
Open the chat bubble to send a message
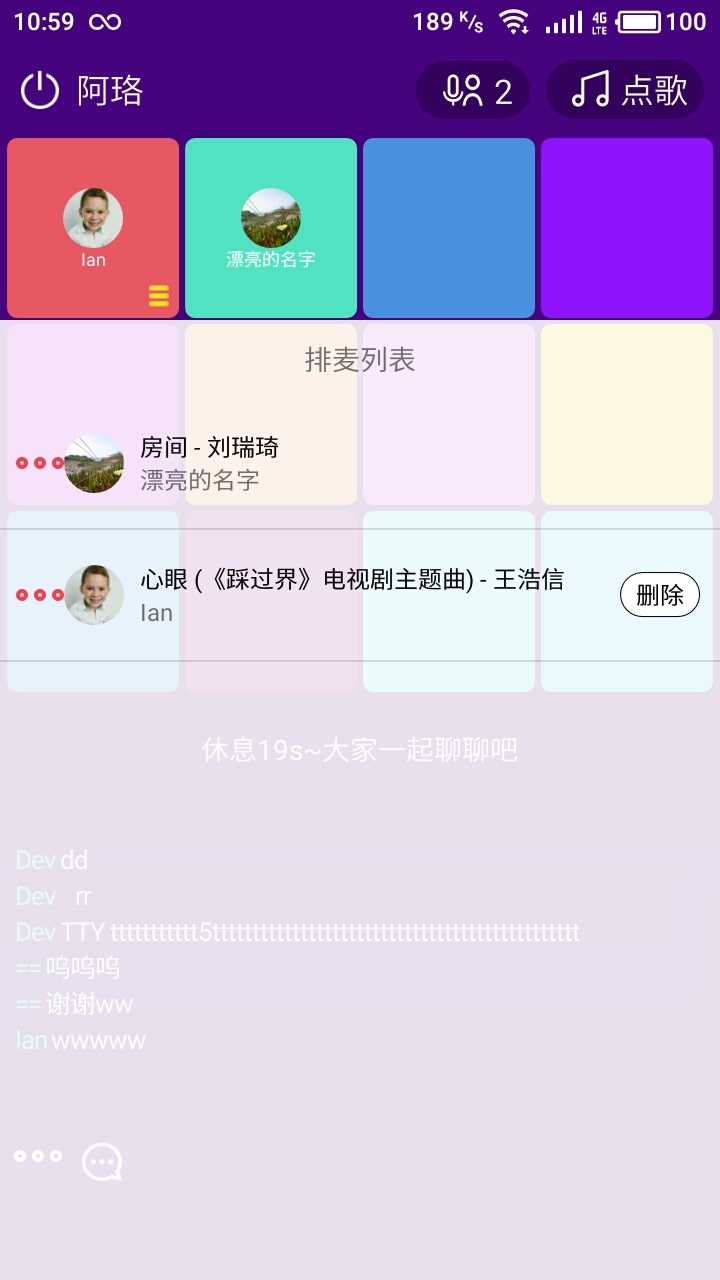click(102, 1162)
